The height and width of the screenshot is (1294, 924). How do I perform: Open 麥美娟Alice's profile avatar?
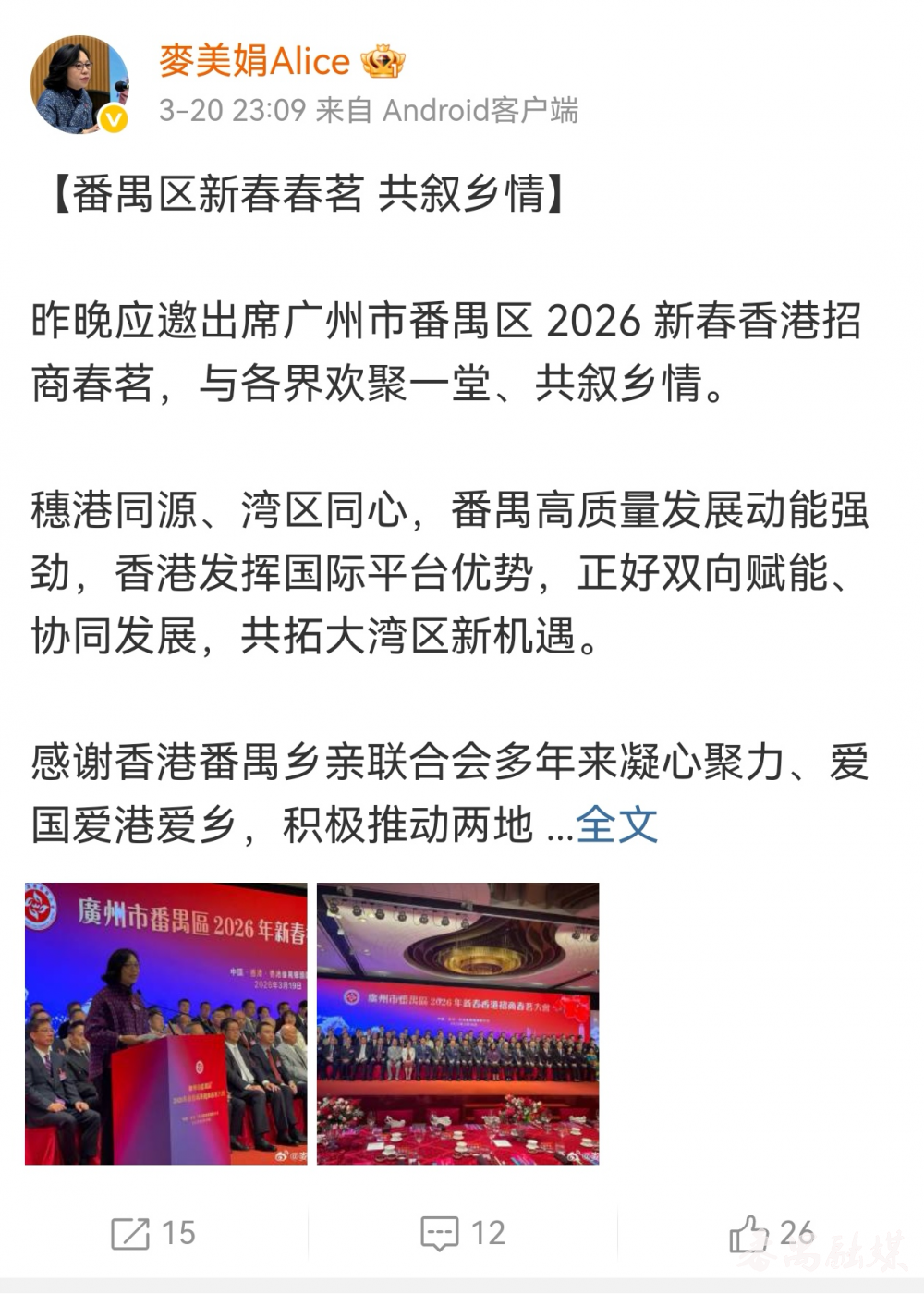click(x=79, y=85)
